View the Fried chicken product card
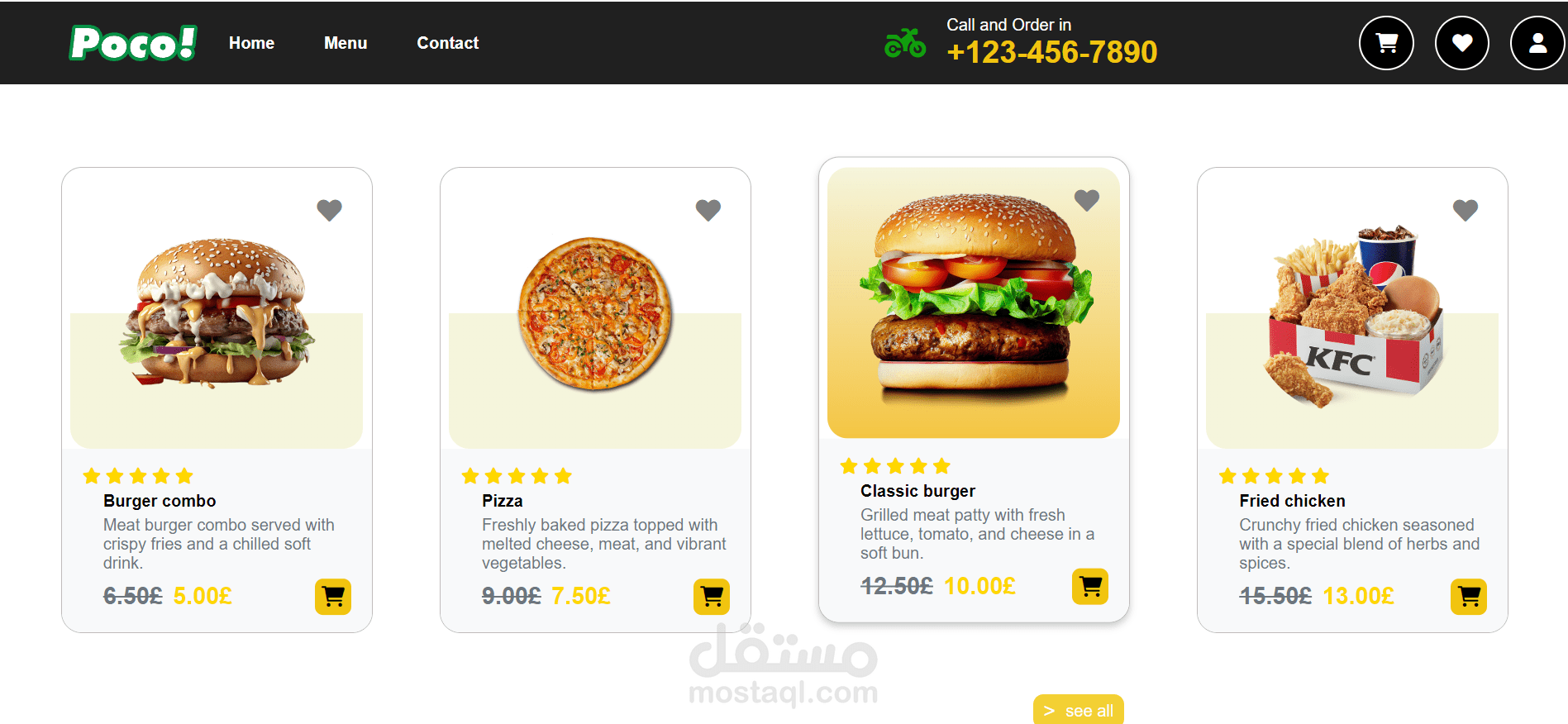Image resolution: width=1568 pixels, height=724 pixels. click(1352, 331)
